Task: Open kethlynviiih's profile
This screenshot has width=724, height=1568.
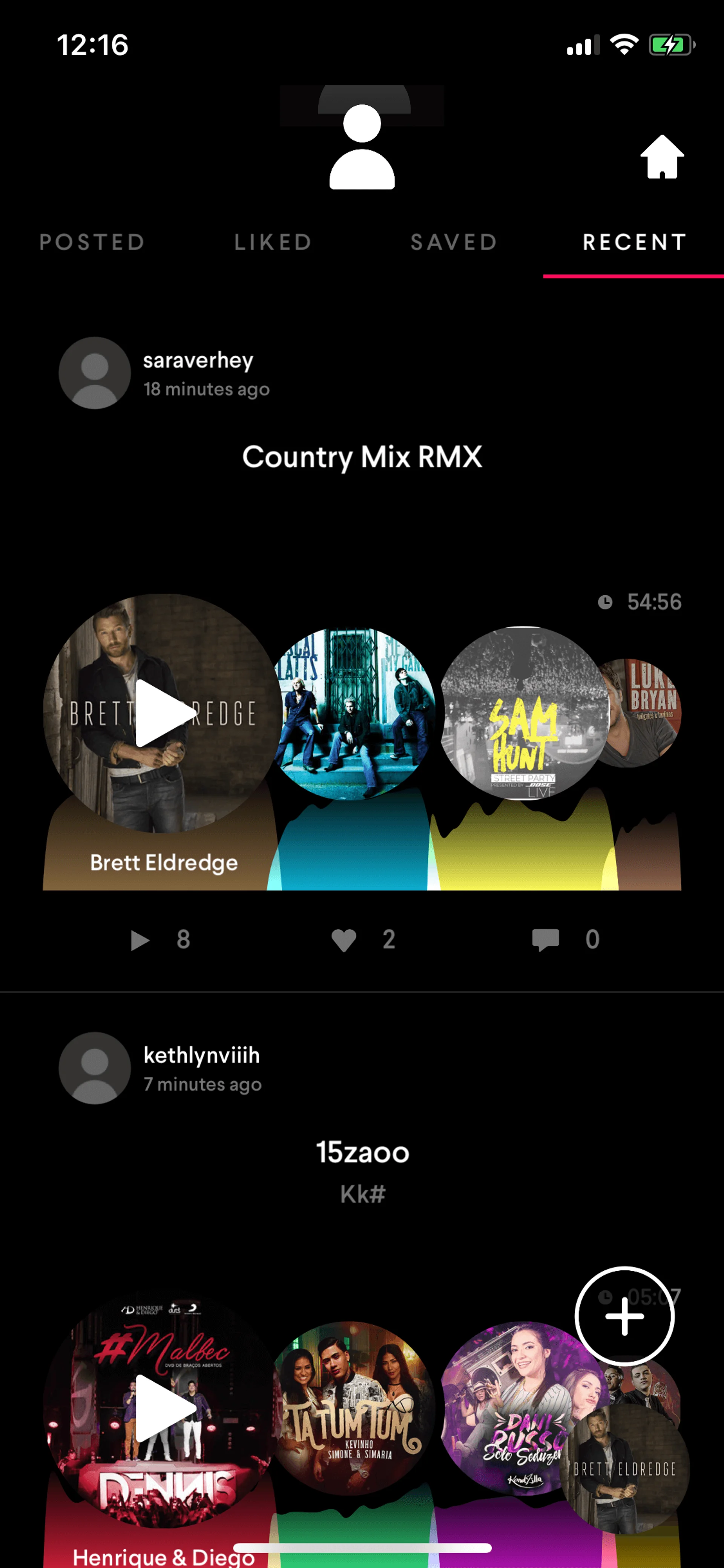Action: point(94,1068)
